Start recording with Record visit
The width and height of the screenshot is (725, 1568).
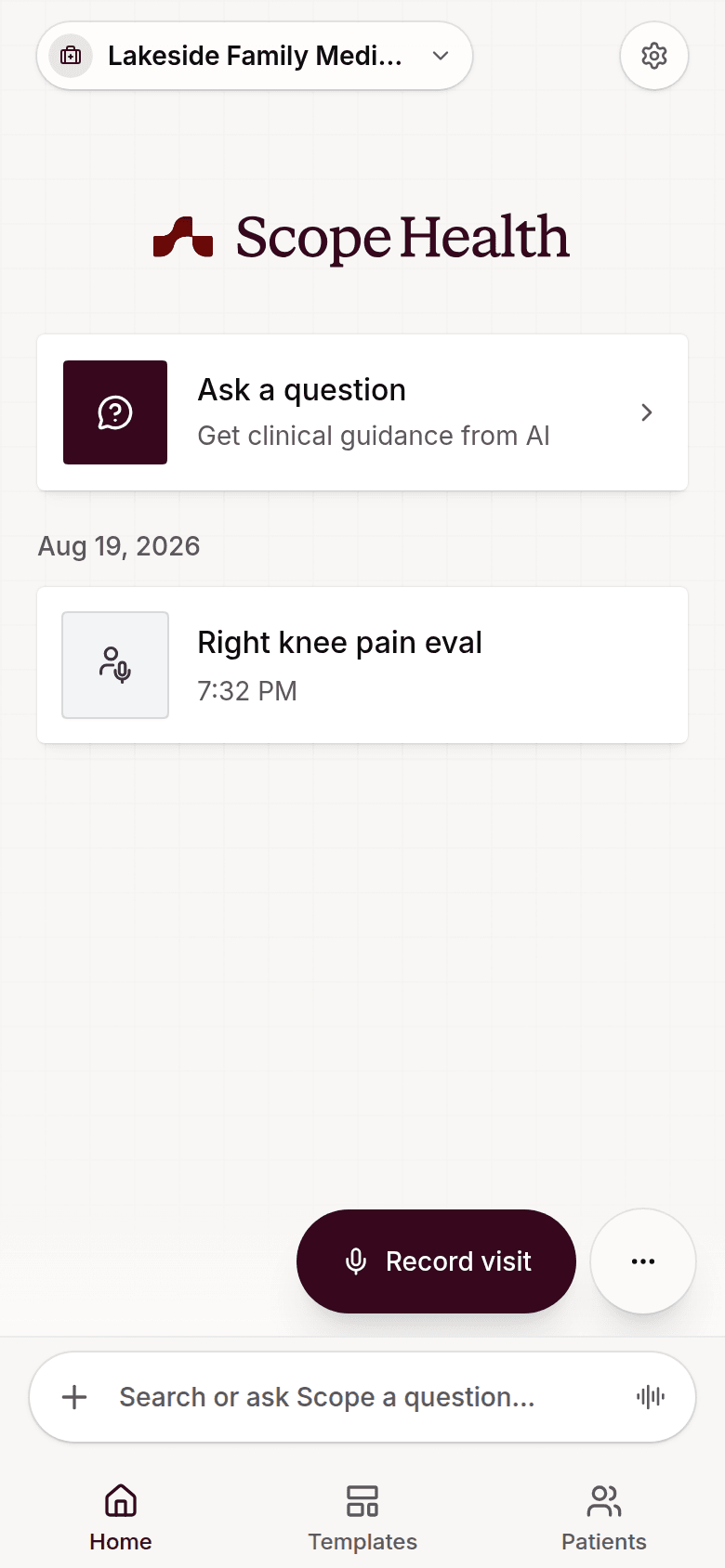[x=436, y=1261]
